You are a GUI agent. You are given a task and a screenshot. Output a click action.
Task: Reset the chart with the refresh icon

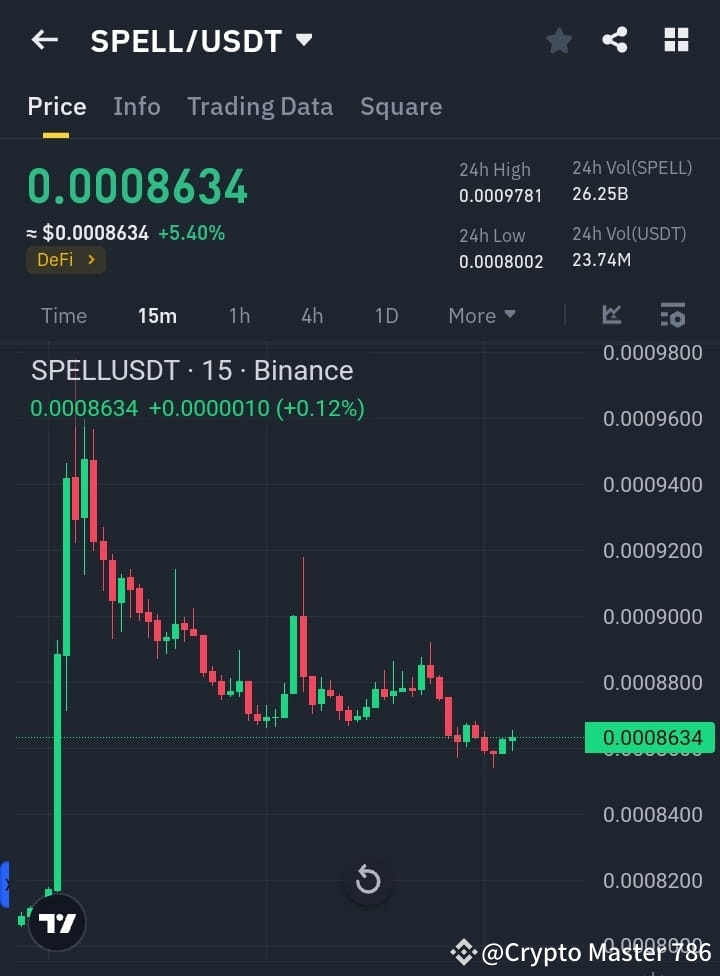pyautogui.click(x=368, y=880)
